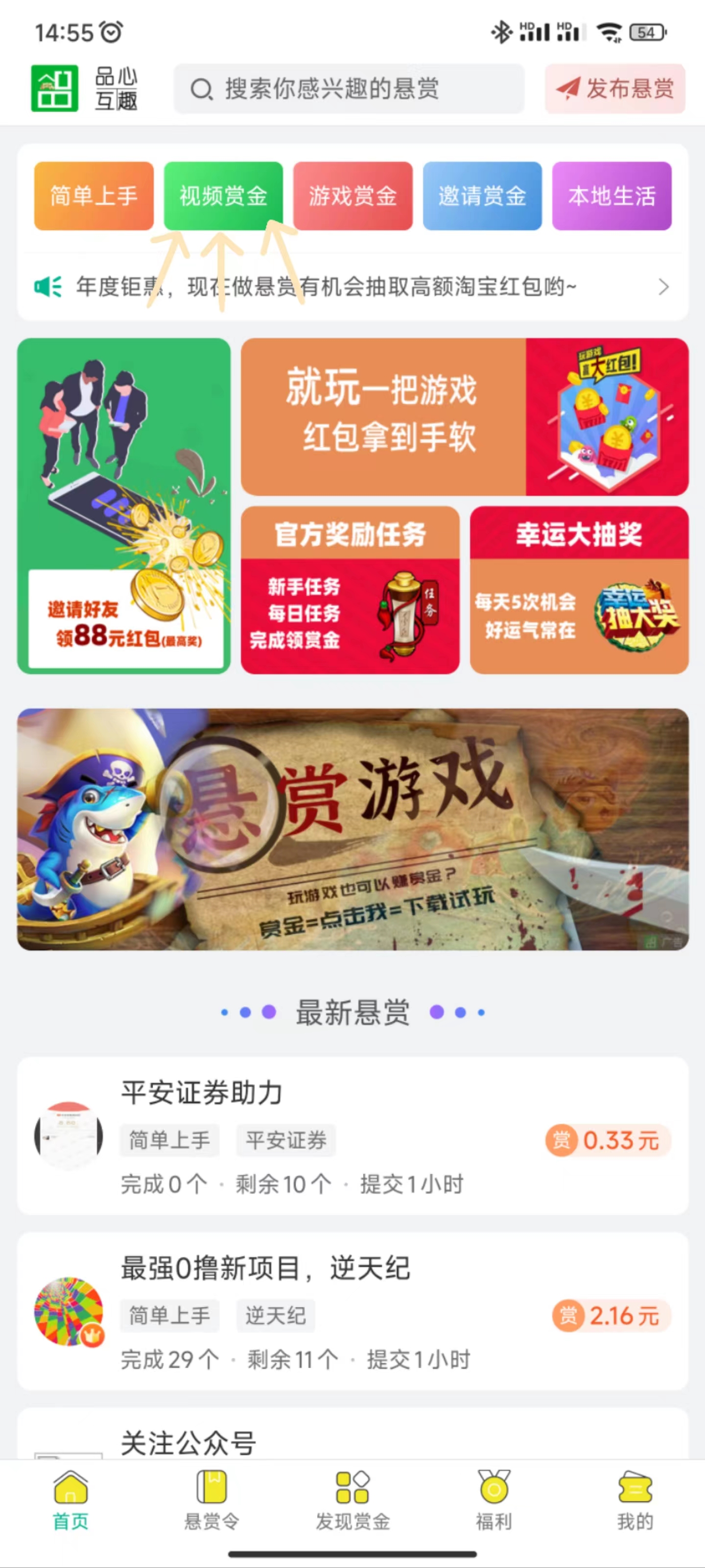
Task: Select the 本地生活 category
Action: pos(611,196)
